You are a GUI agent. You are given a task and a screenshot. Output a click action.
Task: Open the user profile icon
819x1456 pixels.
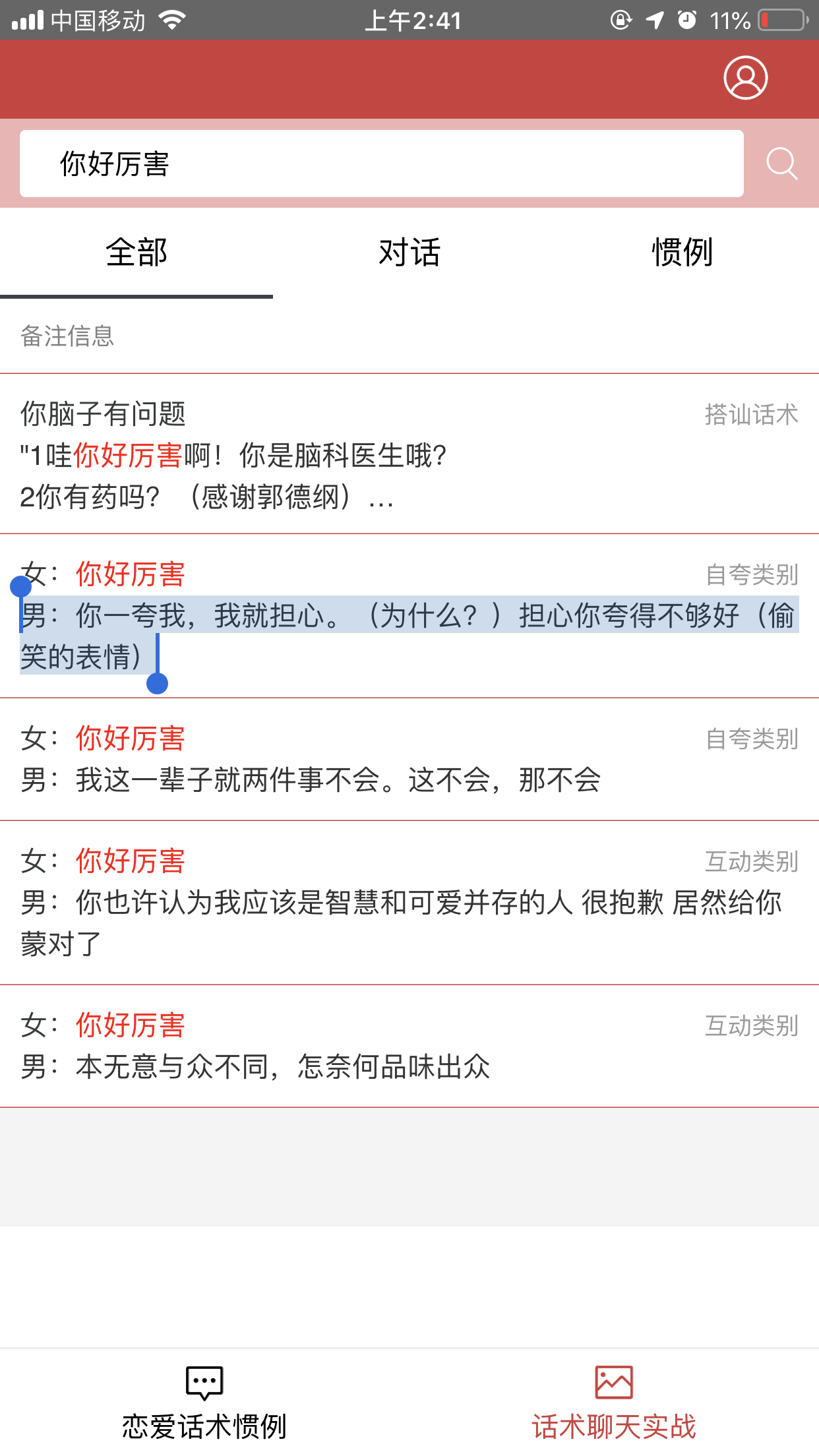745,78
